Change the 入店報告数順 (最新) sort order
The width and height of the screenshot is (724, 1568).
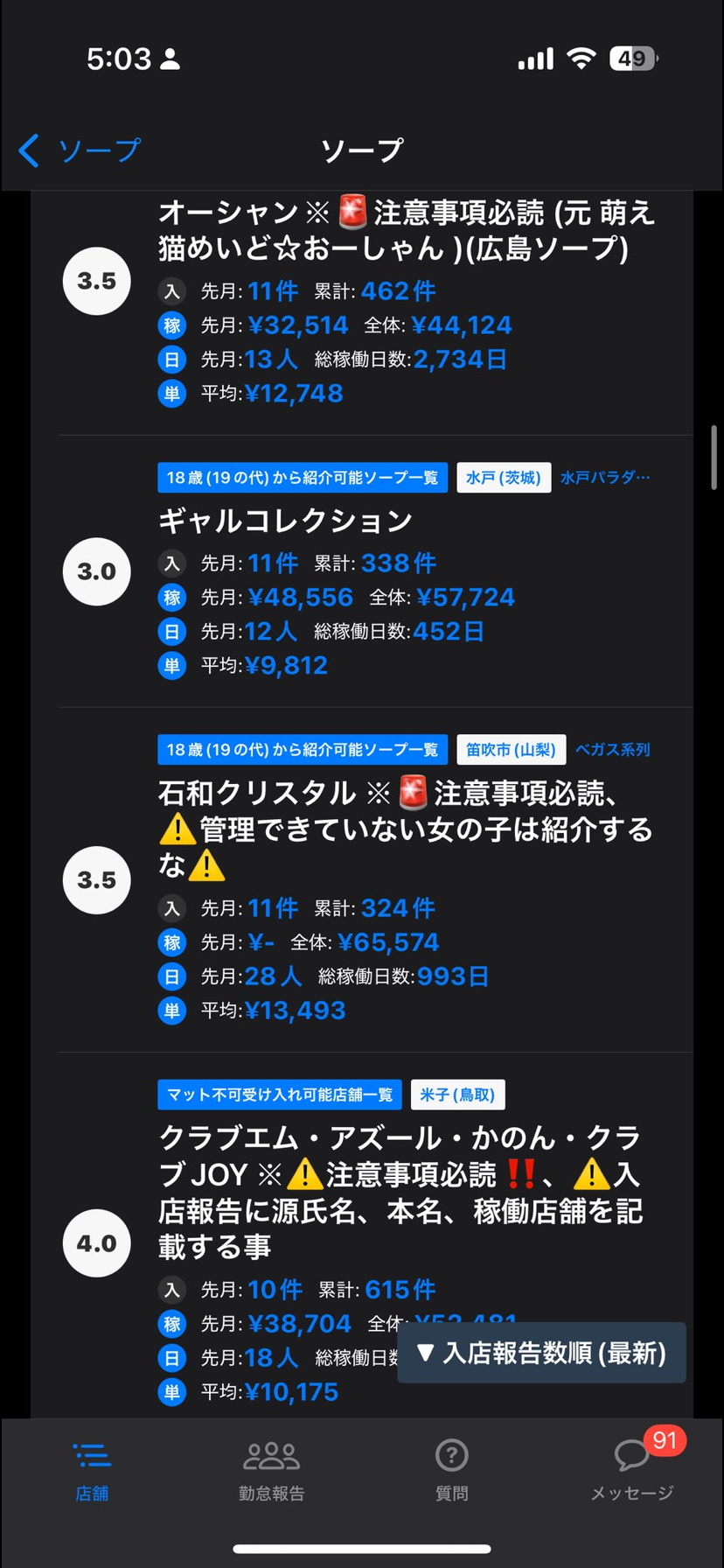(541, 1353)
